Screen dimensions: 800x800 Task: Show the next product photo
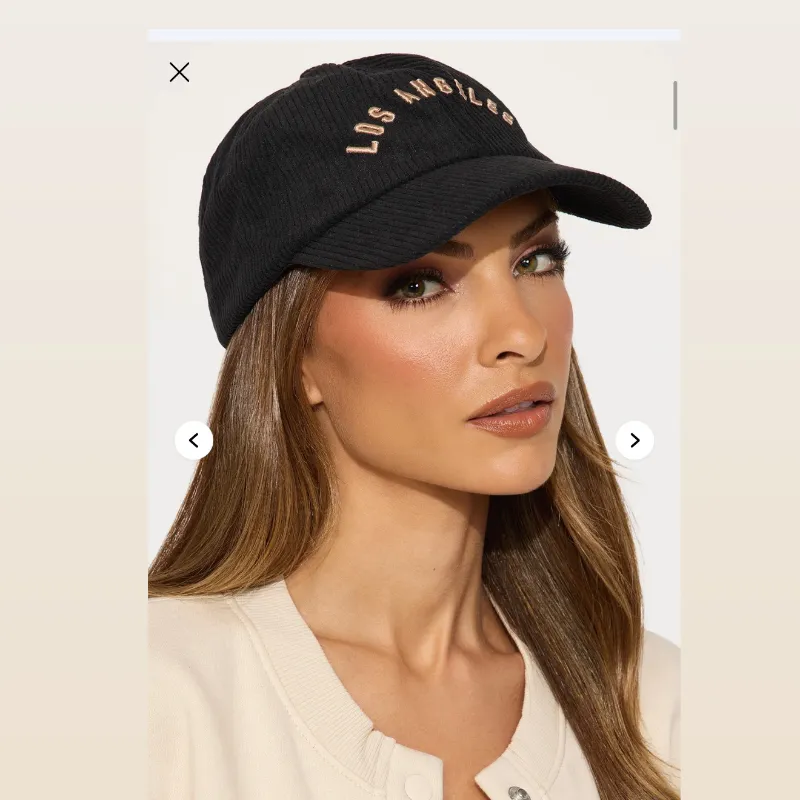(x=634, y=440)
